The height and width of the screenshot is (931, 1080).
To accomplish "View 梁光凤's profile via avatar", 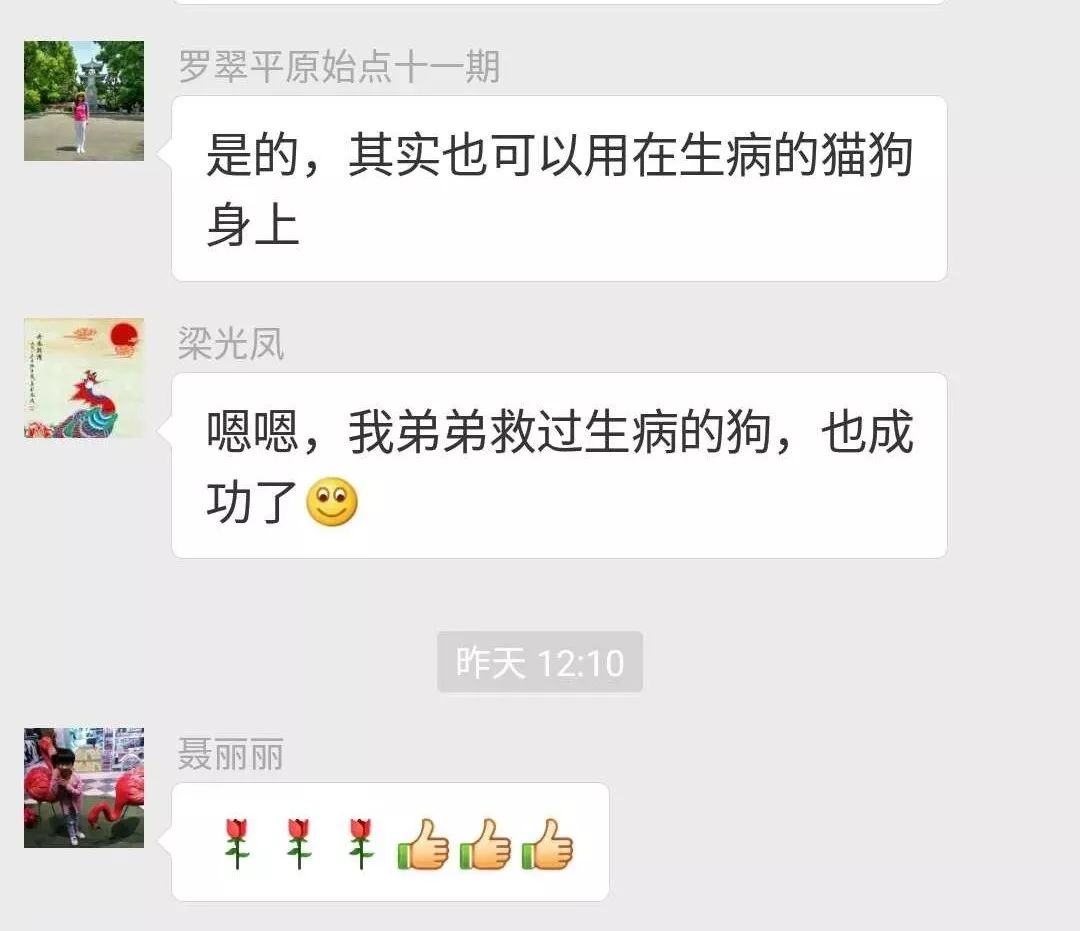I will tap(84, 378).
